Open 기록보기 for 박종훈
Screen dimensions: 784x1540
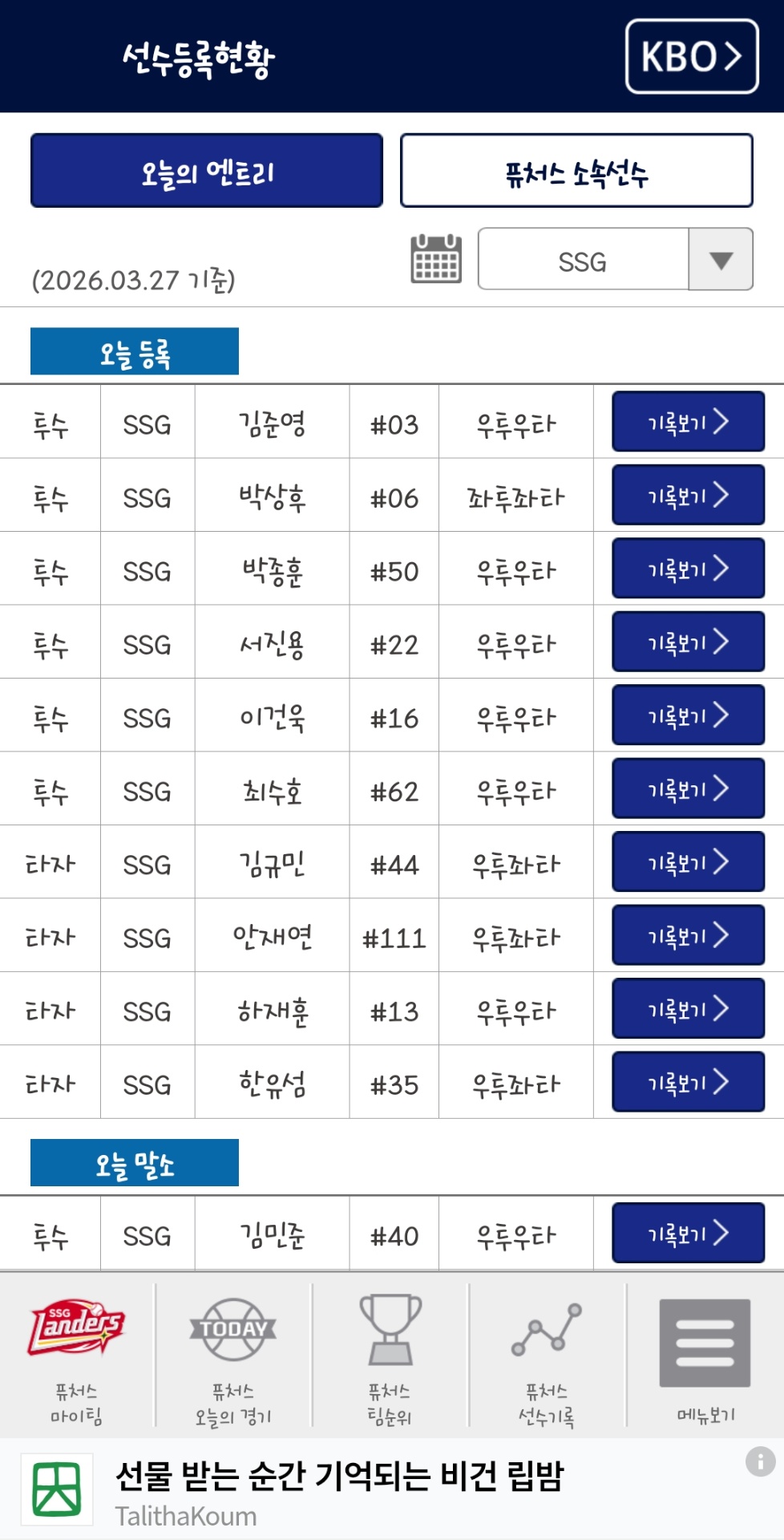[x=688, y=569]
